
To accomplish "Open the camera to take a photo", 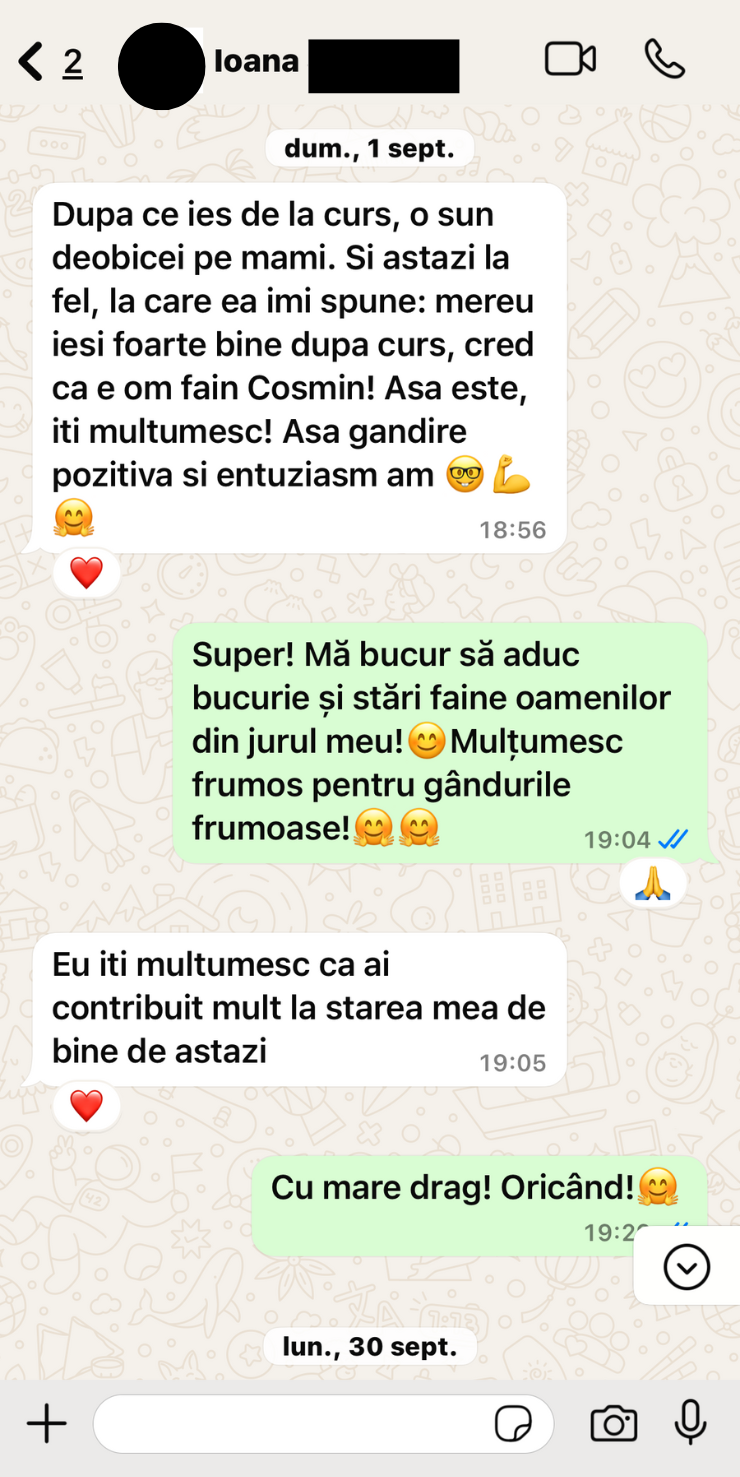I will [x=613, y=1423].
